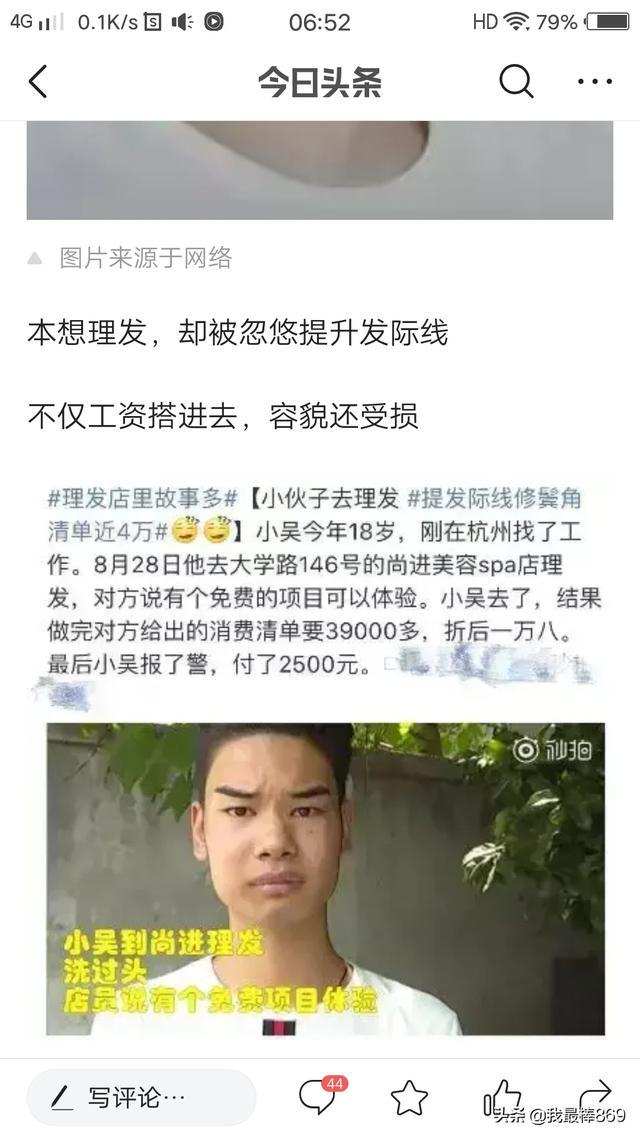The width and height of the screenshot is (640, 1138).
Task: Go back using the top-left arrow
Action: 38,81
